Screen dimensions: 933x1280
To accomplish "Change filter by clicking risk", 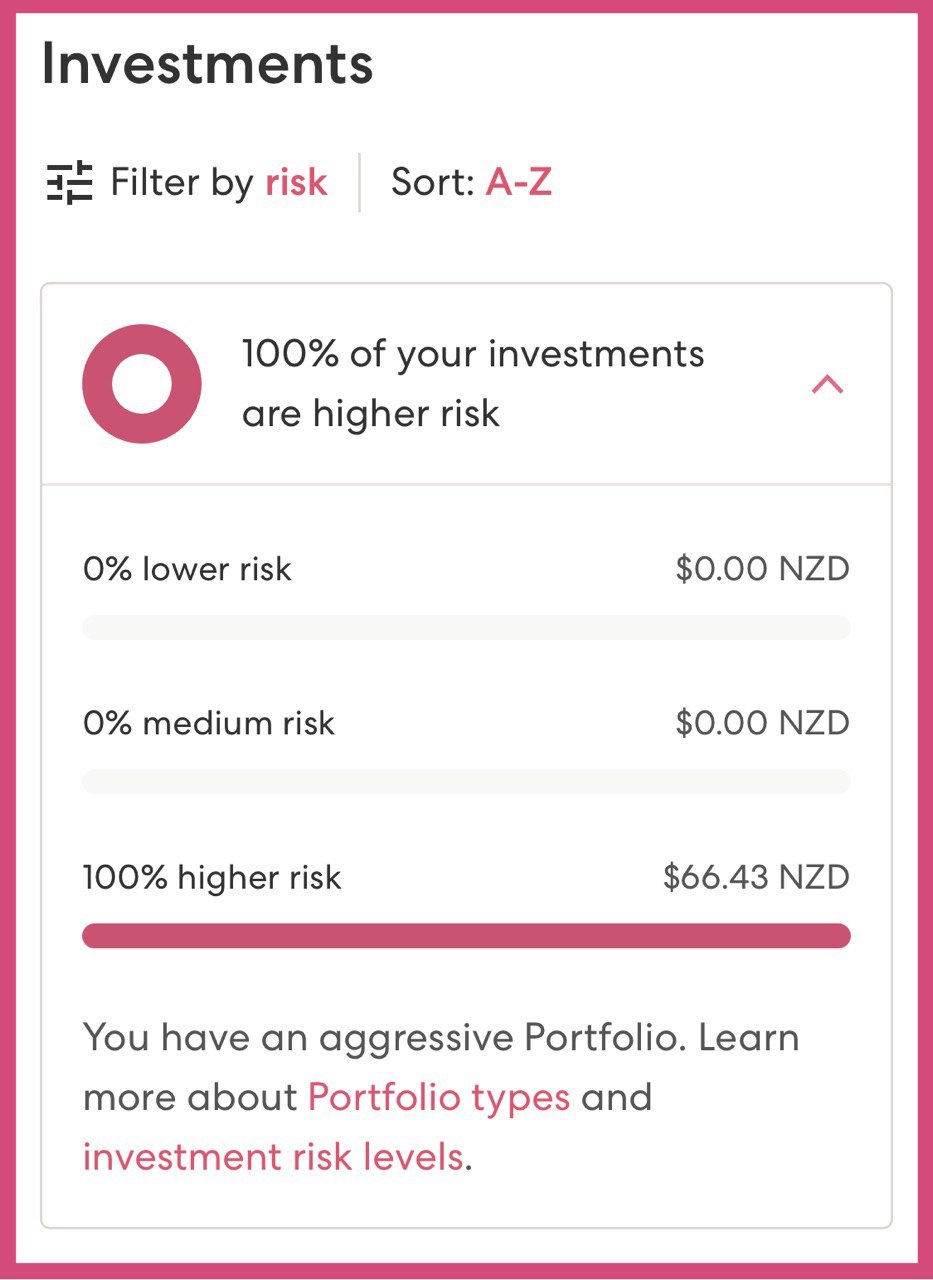I will (296, 182).
